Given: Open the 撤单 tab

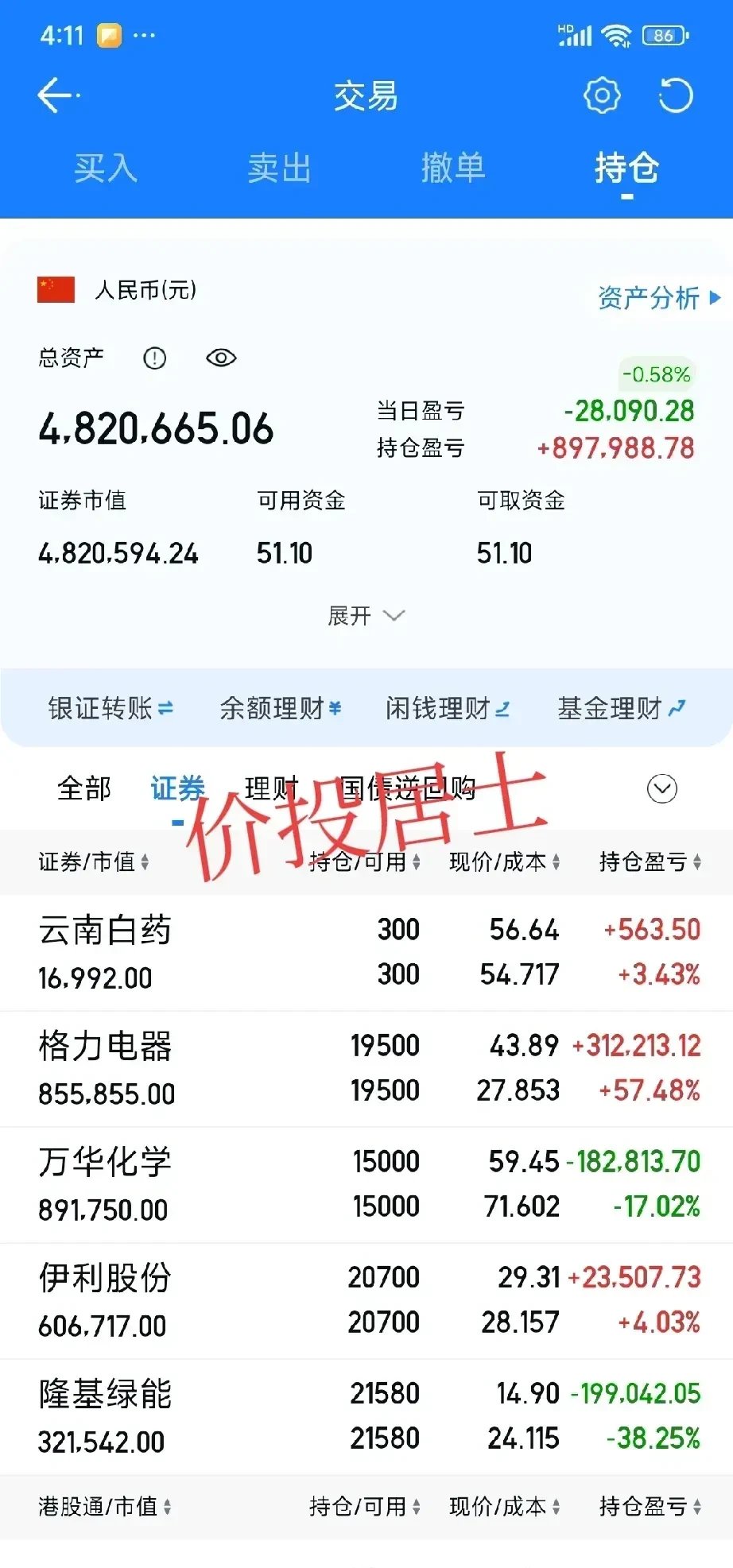Looking at the screenshot, I should coord(453,168).
